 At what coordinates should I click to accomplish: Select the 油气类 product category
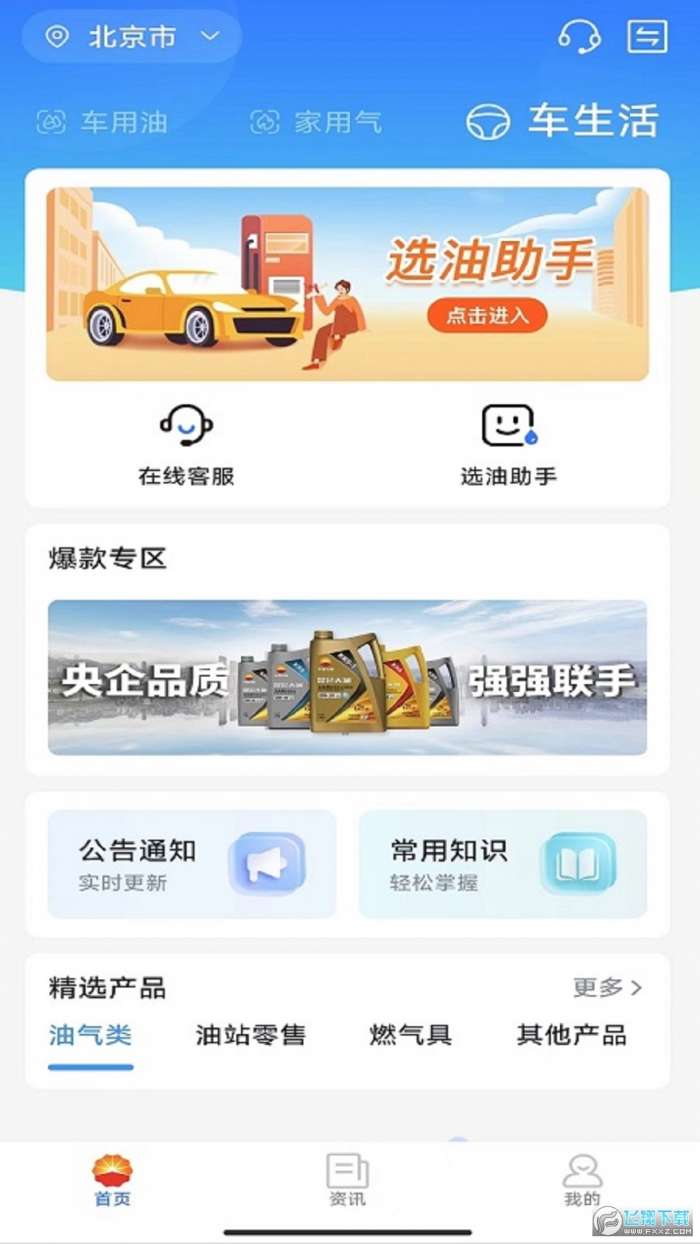91,1035
